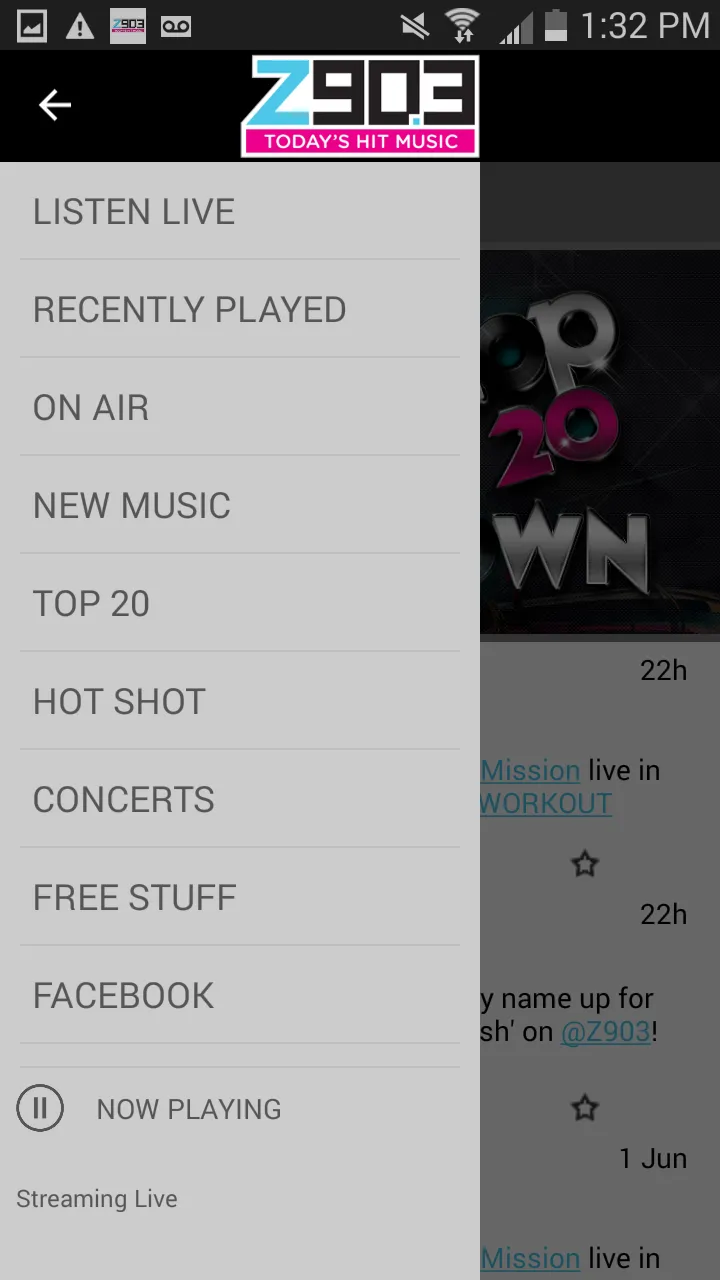This screenshot has height=1280, width=720.
Task: Open Recently Played list
Action: click(x=190, y=310)
